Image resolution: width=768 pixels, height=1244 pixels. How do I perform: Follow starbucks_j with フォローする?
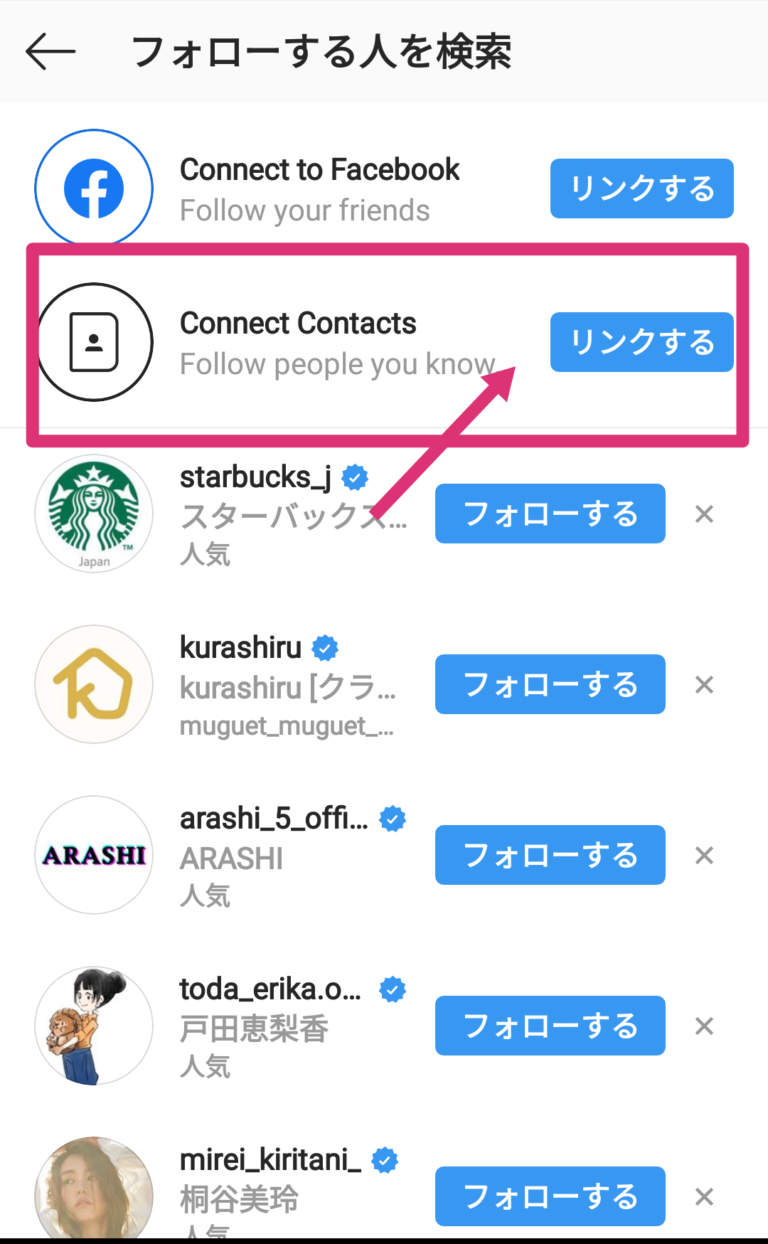point(550,514)
